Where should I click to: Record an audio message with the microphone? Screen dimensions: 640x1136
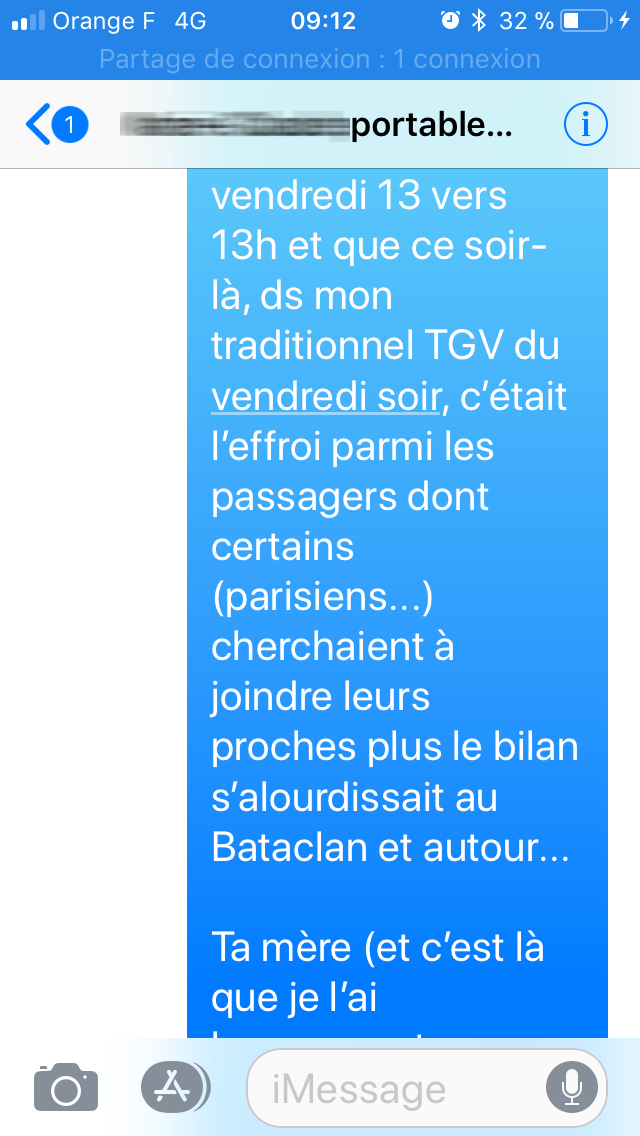572,1087
